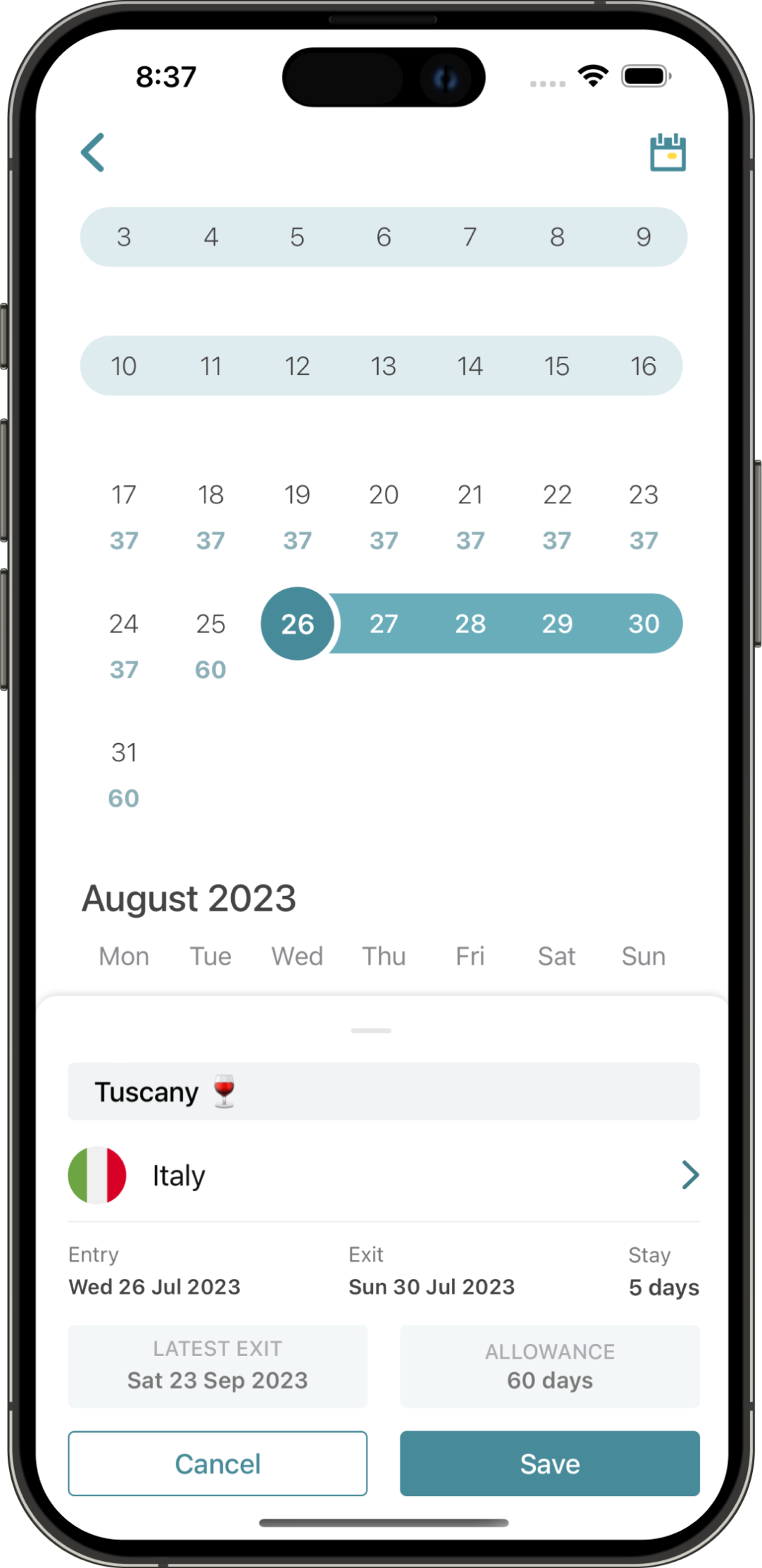The width and height of the screenshot is (762, 1568).
Task: Select day 5 in the shaded week
Action: 297,237
